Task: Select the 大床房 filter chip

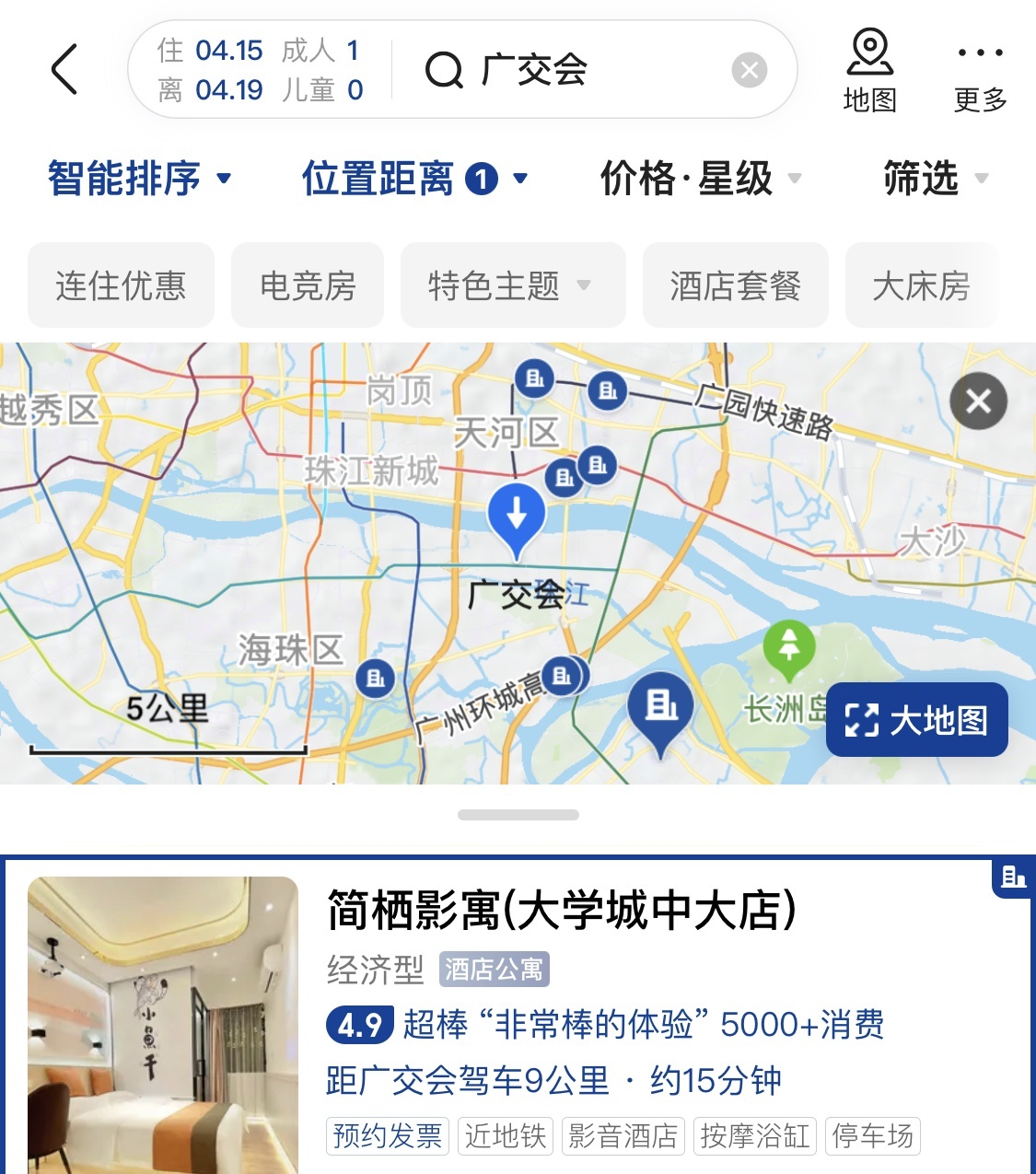Action: click(x=921, y=285)
